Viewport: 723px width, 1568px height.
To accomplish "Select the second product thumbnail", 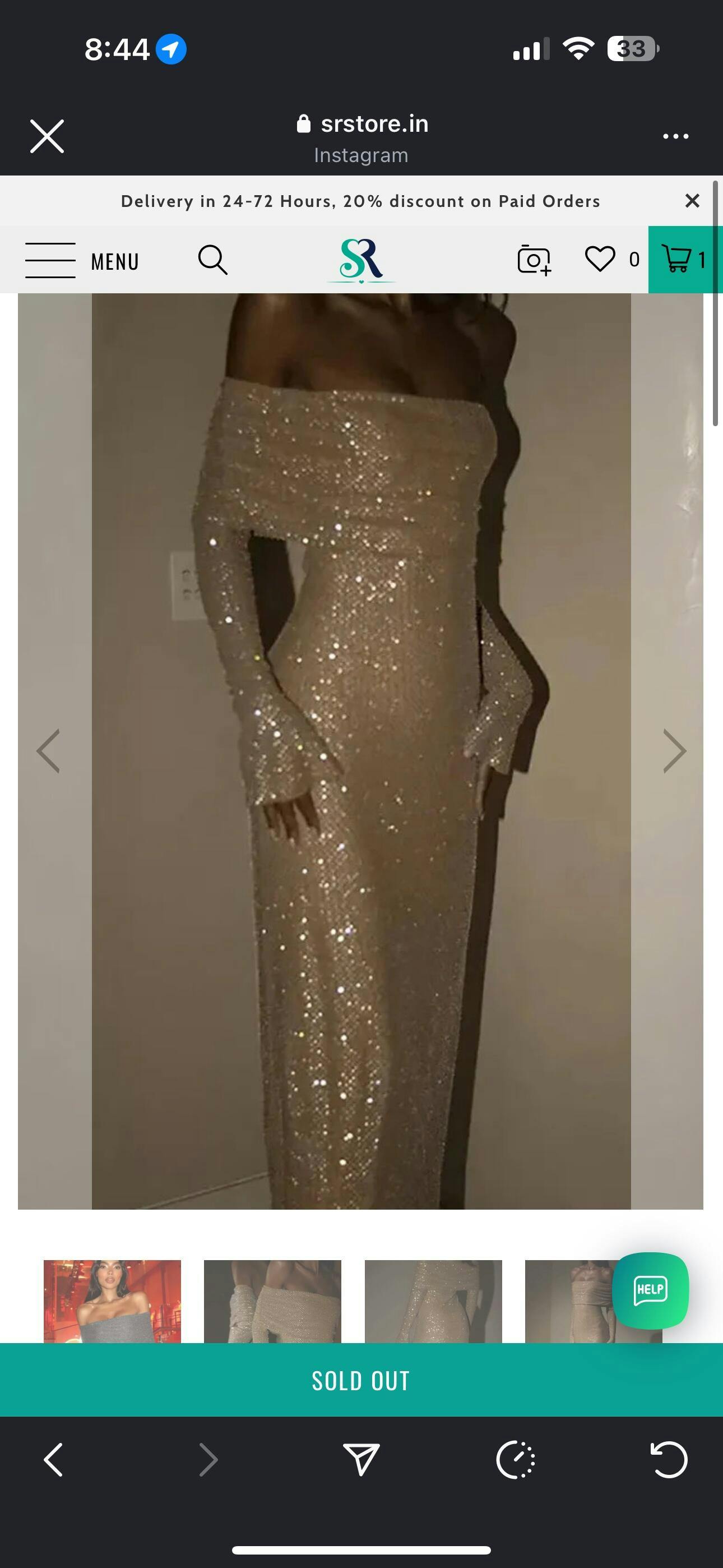I will tap(272, 1301).
